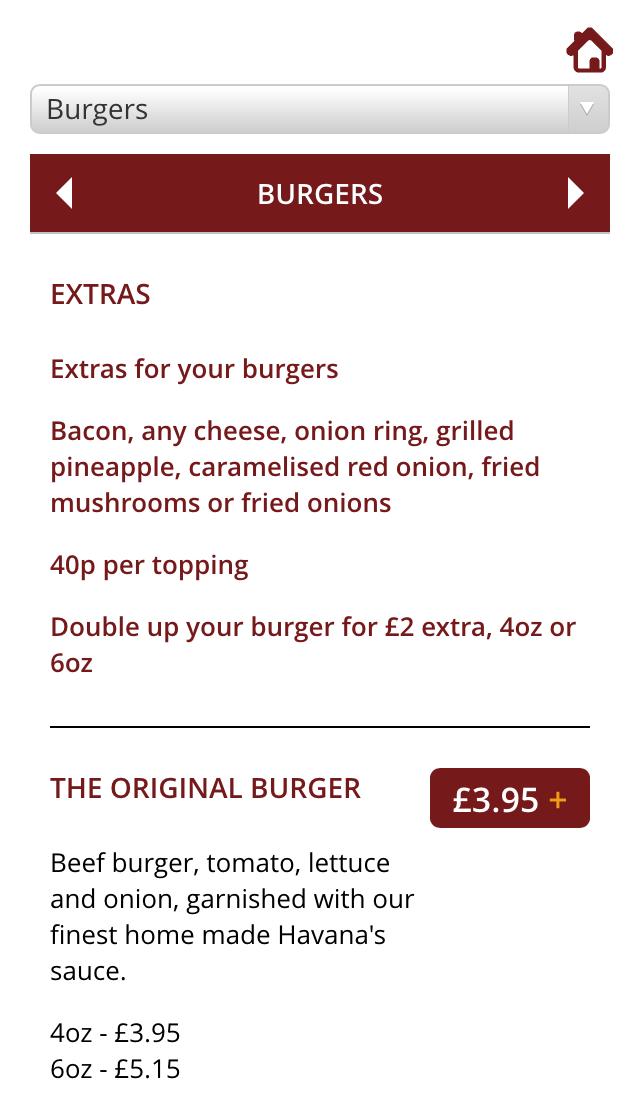The image size is (640, 1096).
Task: Go to next menu category arrow
Action: click(x=575, y=193)
